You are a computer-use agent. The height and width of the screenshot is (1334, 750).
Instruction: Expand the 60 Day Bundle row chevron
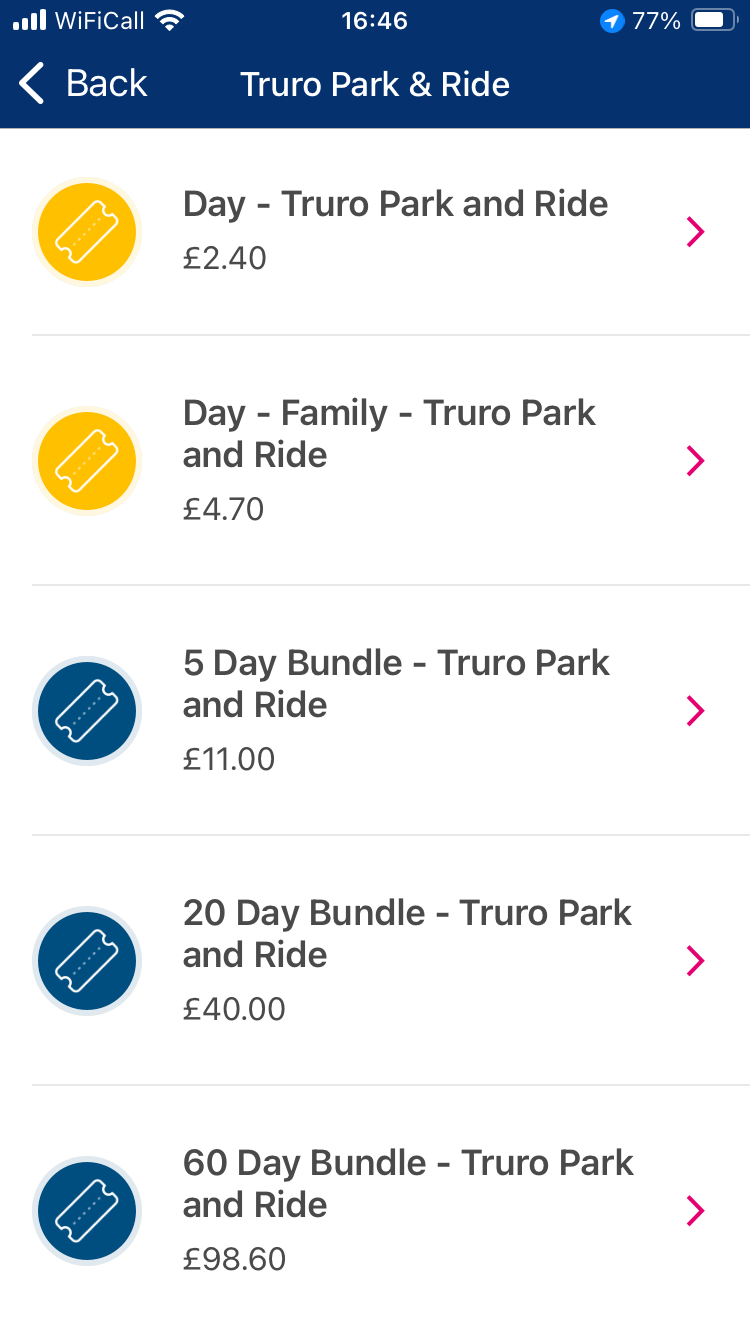click(696, 1211)
